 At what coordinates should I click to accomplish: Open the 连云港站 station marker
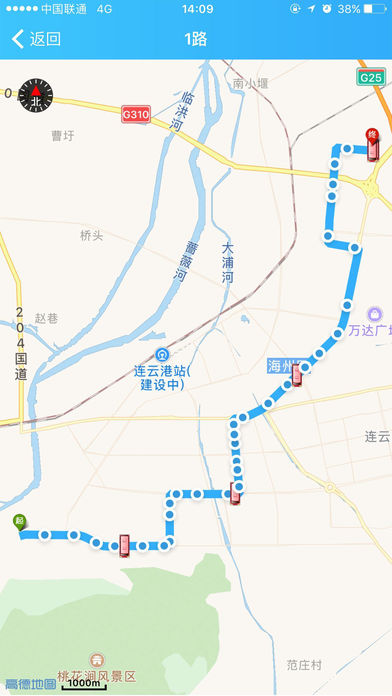pyautogui.click(x=162, y=354)
